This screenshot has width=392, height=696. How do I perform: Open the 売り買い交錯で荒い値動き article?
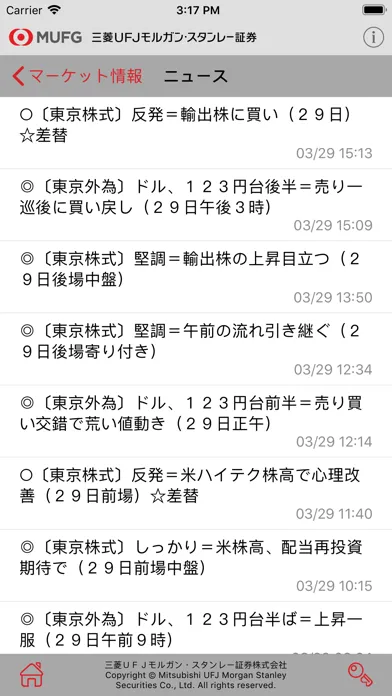[196, 421]
